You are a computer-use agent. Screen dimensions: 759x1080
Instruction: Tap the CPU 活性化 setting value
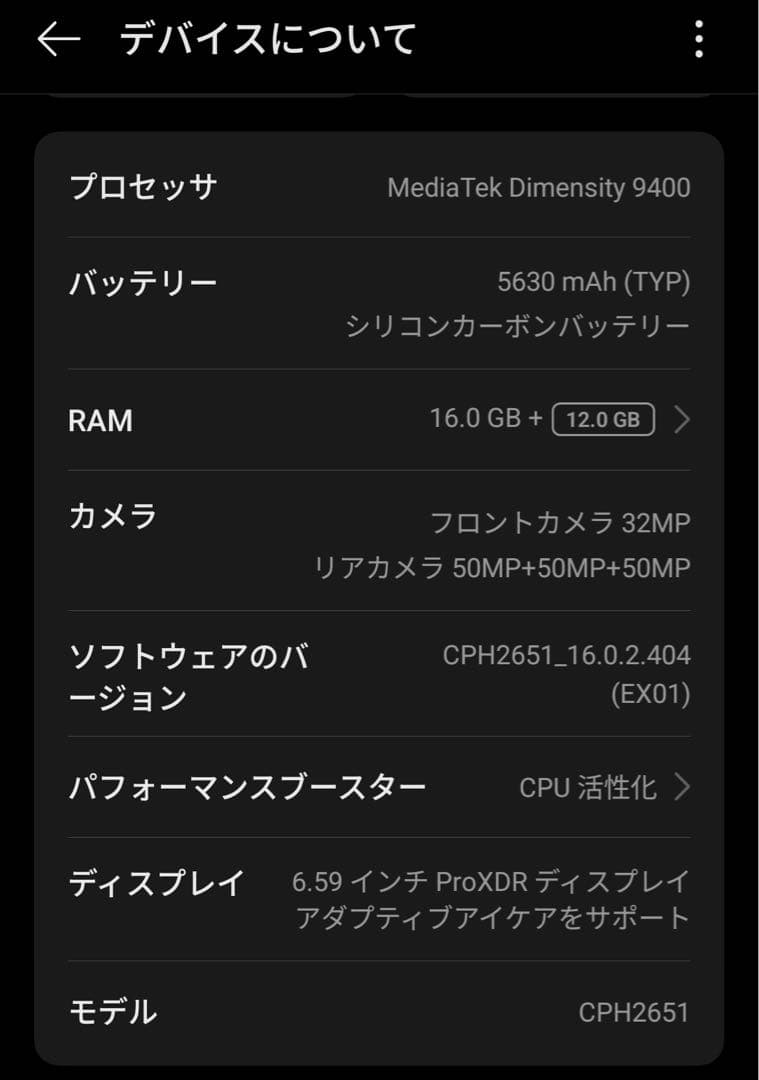pyautogui.click(x=588, y=788)
